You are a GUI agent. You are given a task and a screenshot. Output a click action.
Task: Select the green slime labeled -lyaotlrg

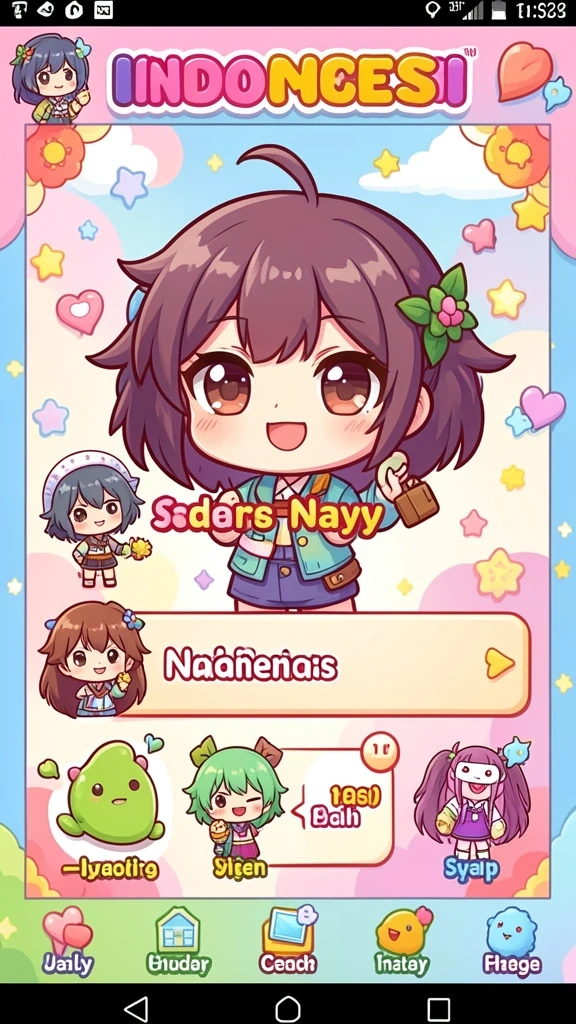pyautogui.click(x=109, y=810)
